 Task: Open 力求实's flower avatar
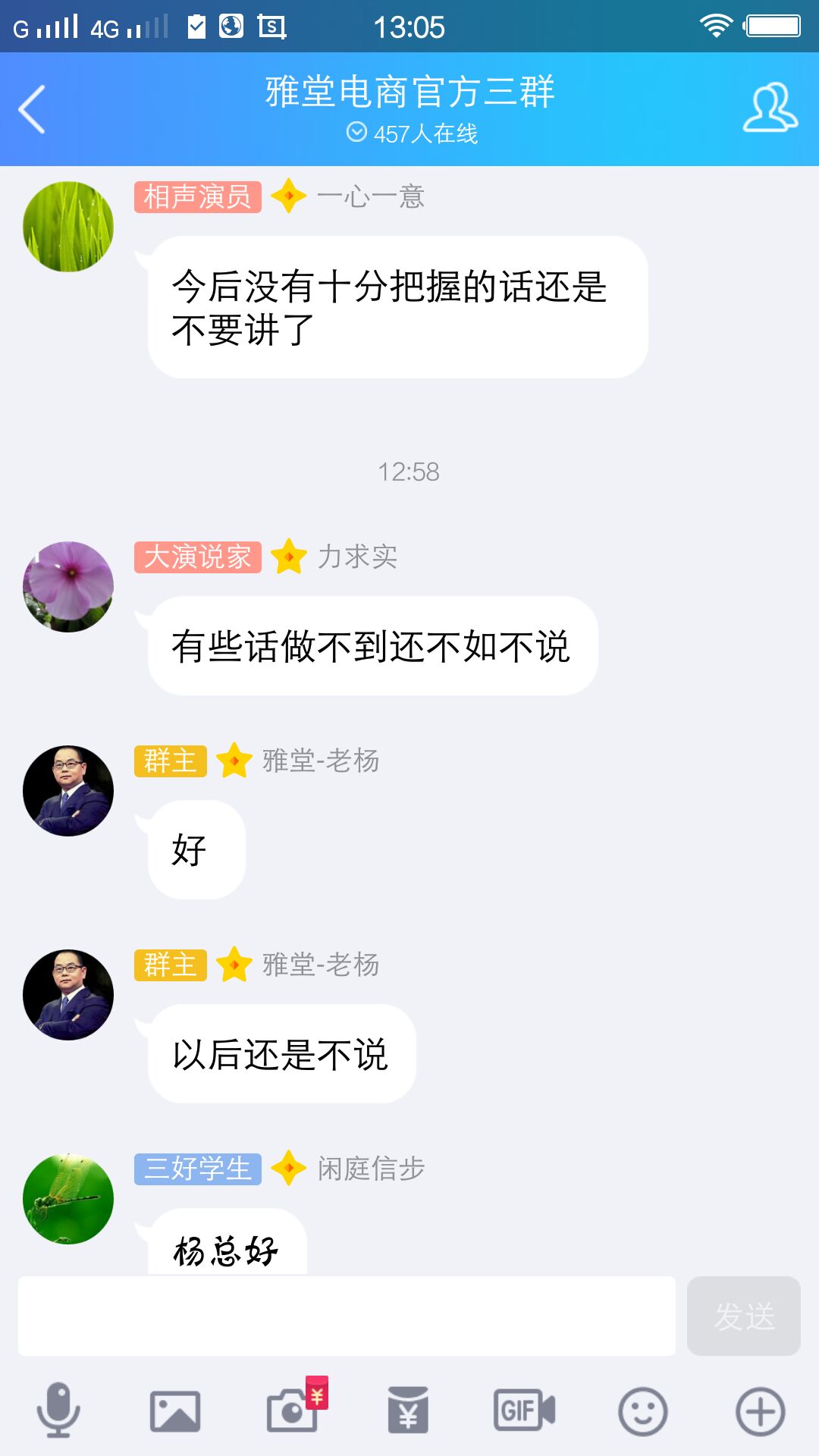pos(68,587)
